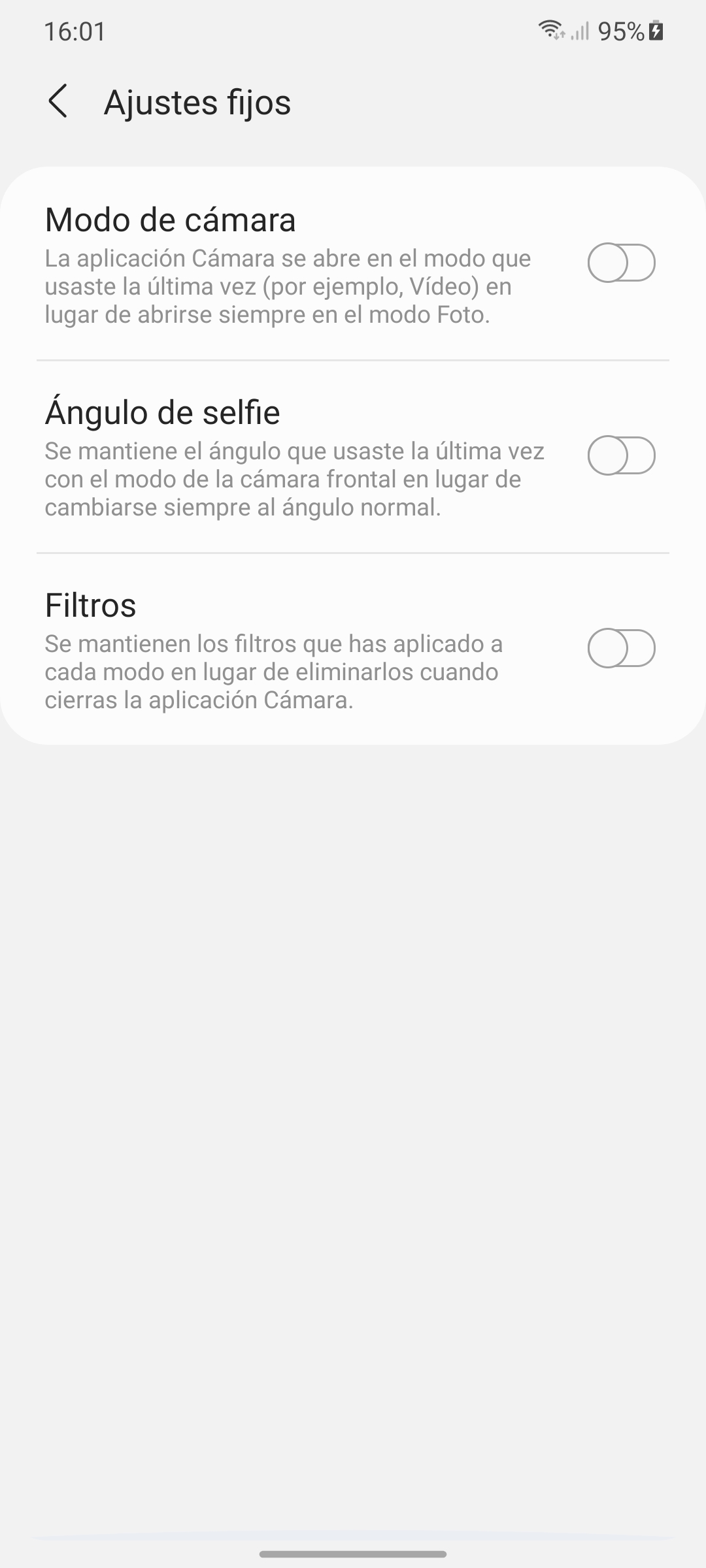Viewport: 706px width, 1568px height.
Task: Toggle the Filtros setting on
Action: coord(621,648)
